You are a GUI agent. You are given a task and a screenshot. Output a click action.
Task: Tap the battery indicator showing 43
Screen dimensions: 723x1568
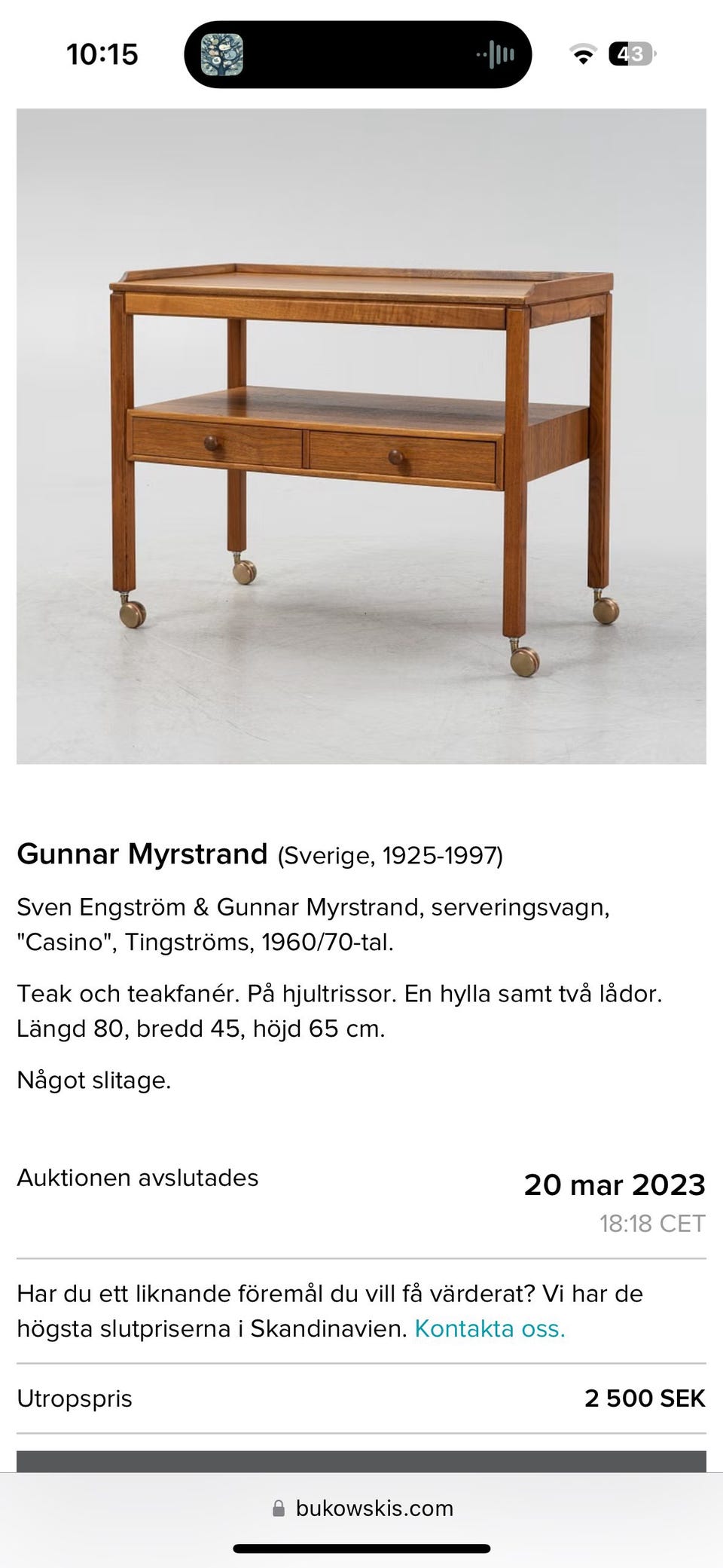pyautogui.click(x=633, y=53)
